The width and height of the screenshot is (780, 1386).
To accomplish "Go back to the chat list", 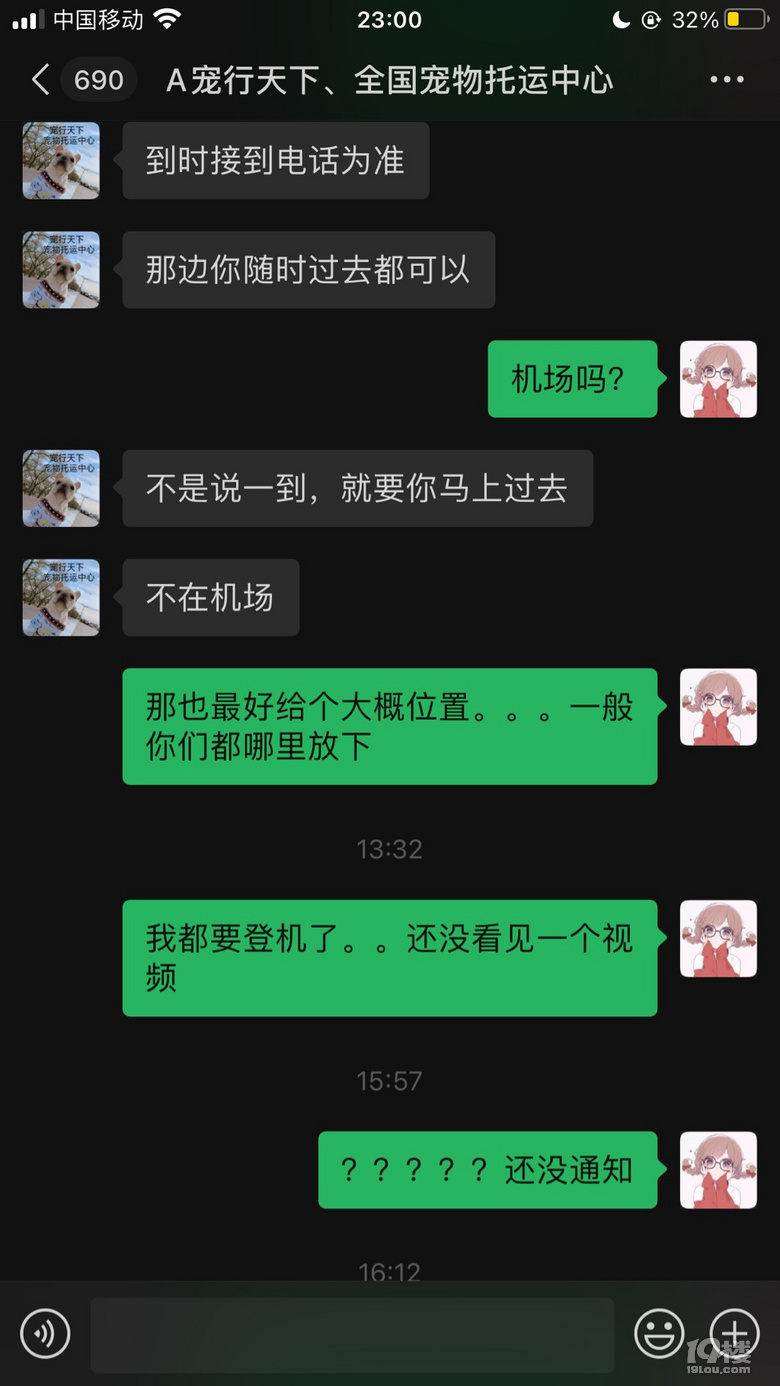I will pos(42,80).
